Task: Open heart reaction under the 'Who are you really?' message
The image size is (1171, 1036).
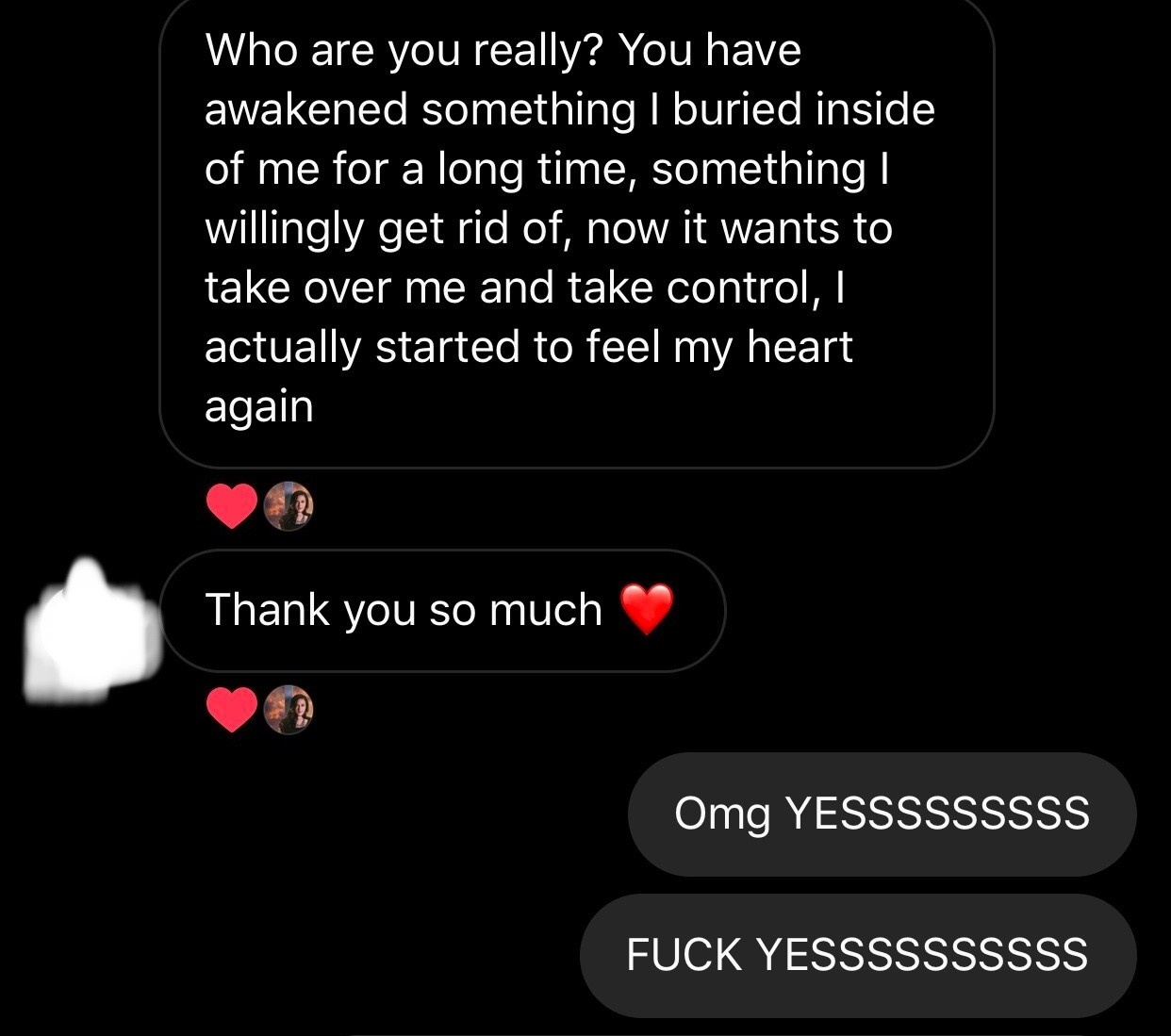Action: pos(232,507)
